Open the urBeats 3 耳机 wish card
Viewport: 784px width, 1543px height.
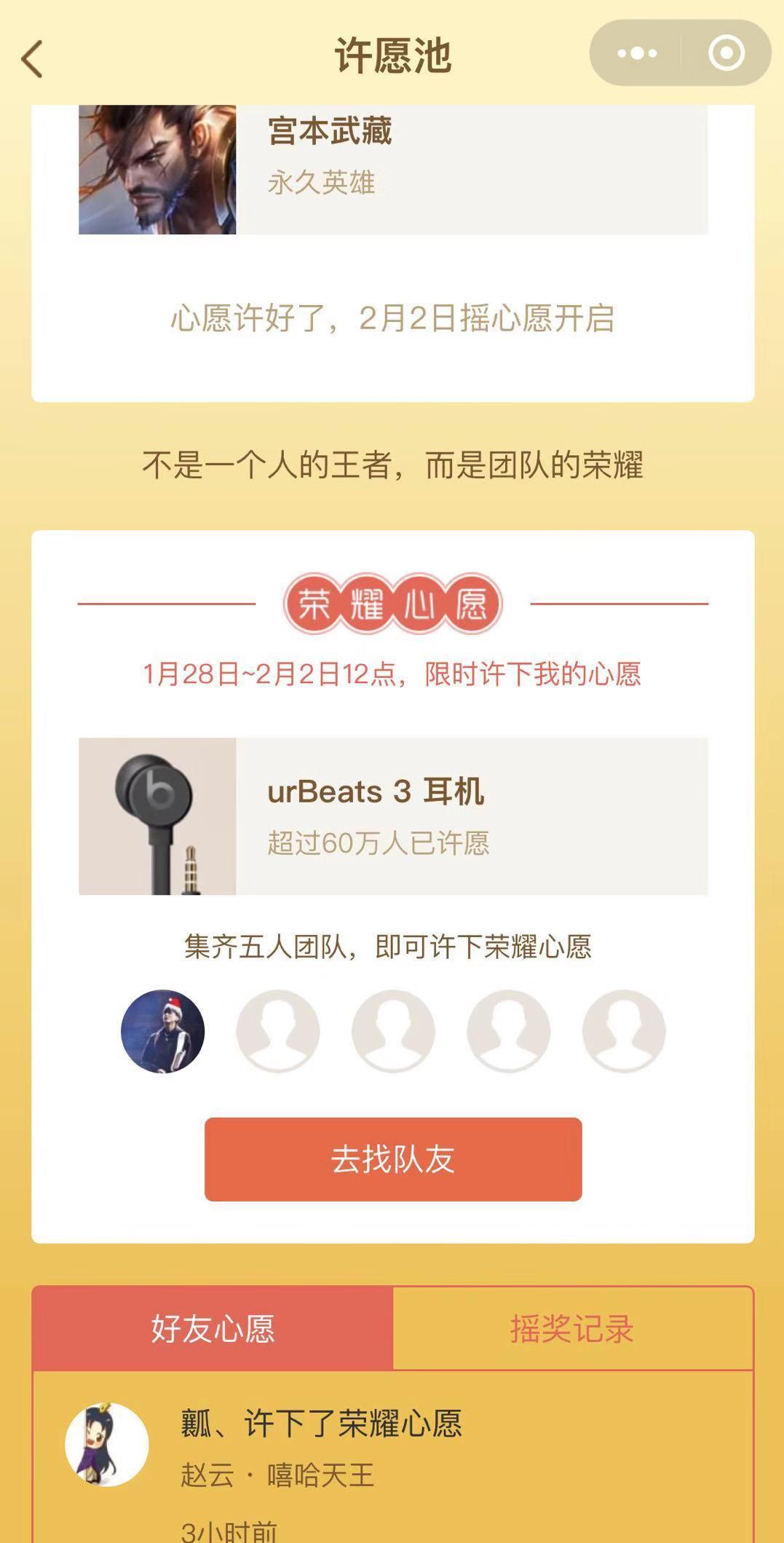tap(393, 816)
